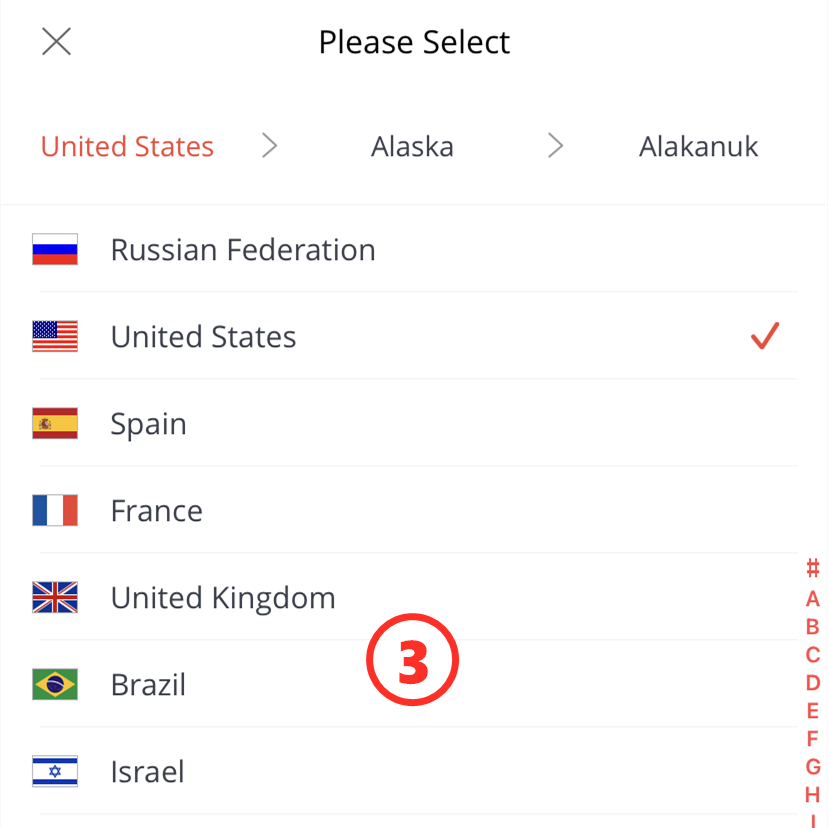Jump to the # section in index
Screen dimensions: 828x828
813,569
